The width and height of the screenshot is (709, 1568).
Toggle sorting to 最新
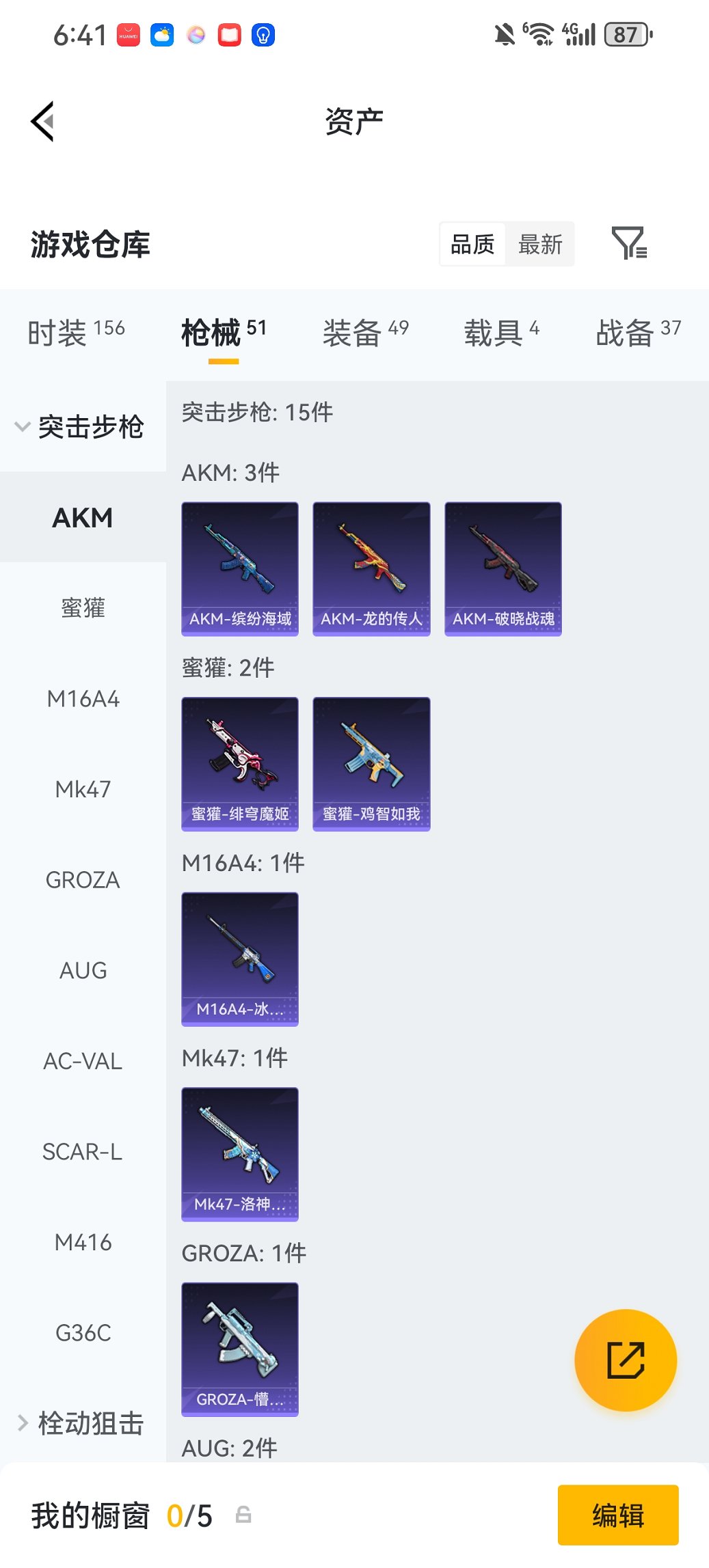coord(540,243)
